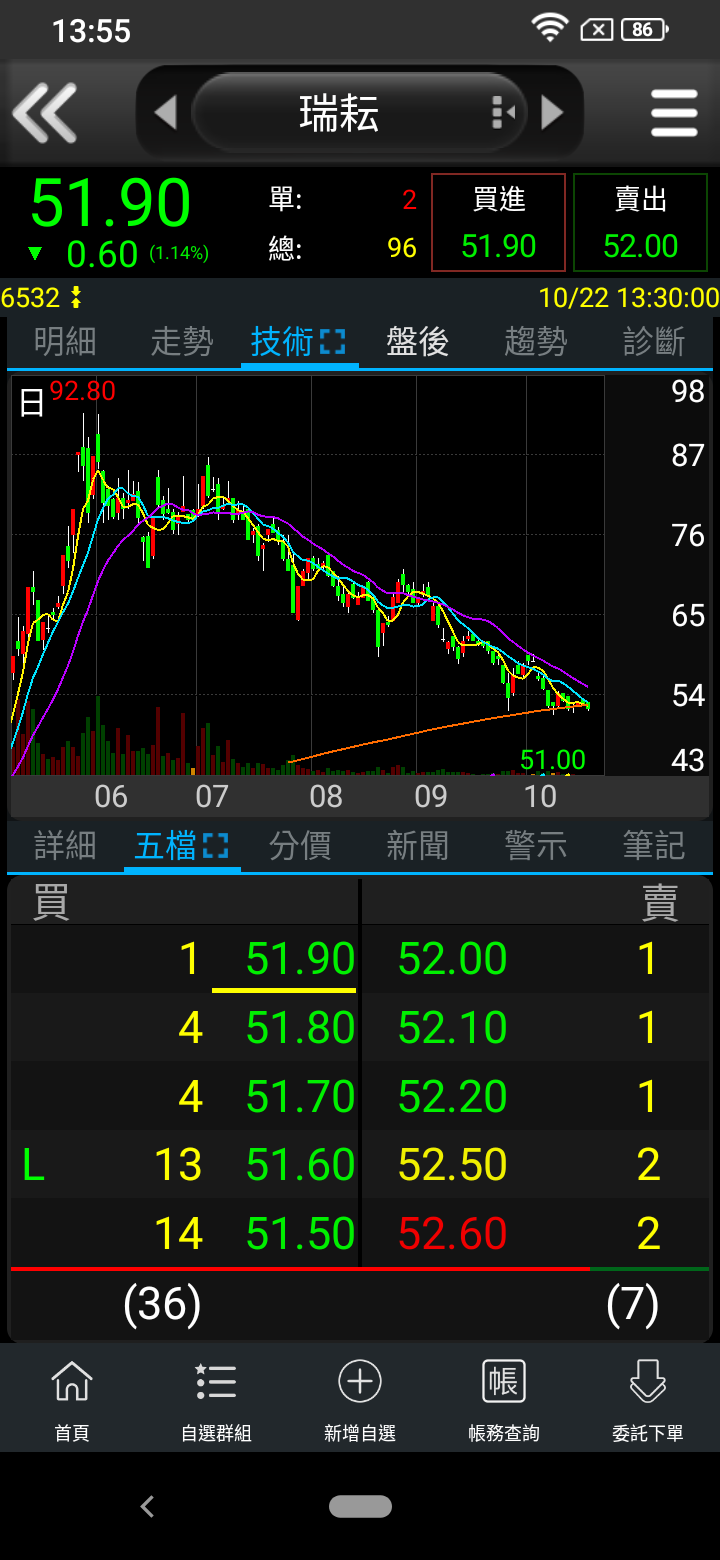Tap the 買進 button at 51.90

[498, 223]
